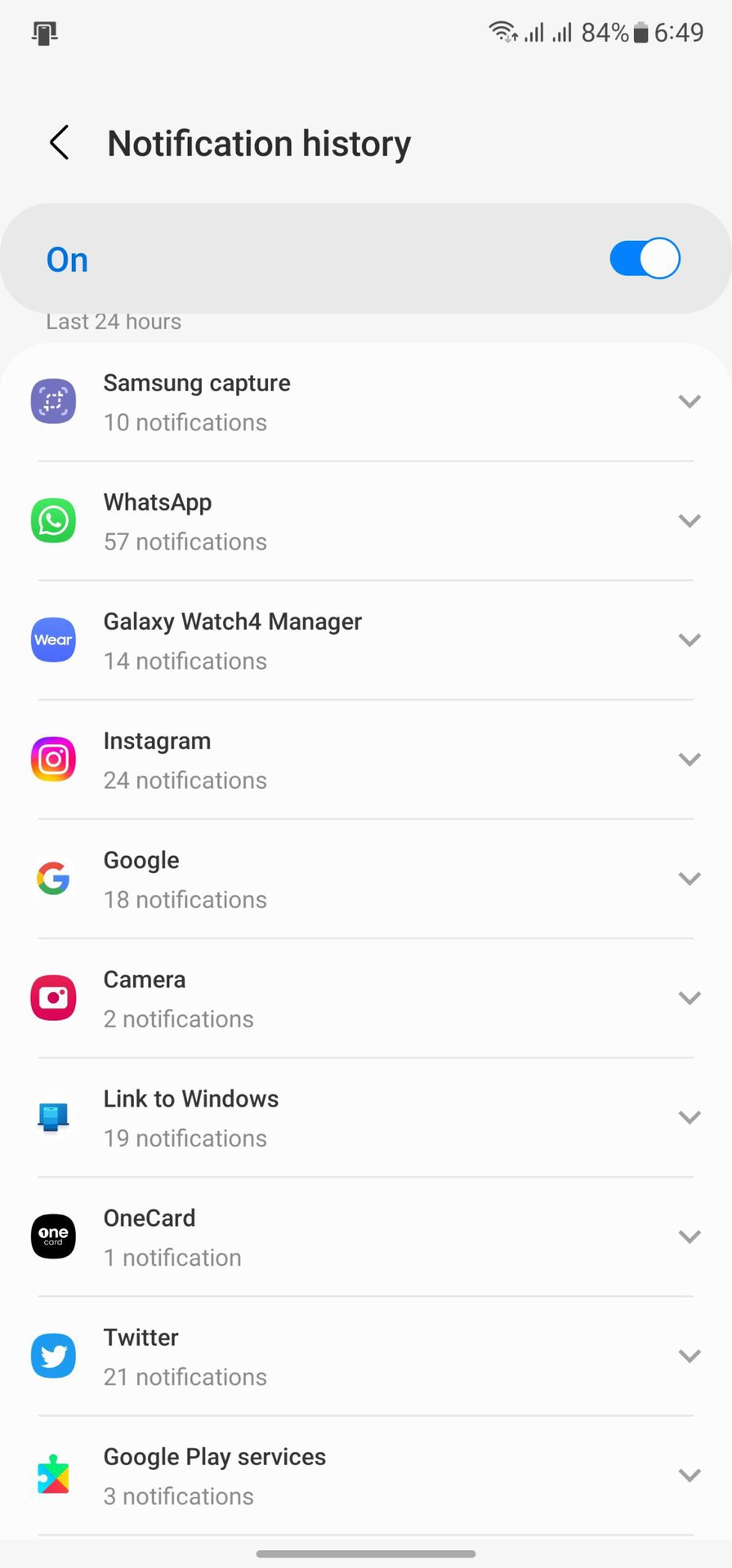Show WhatsApp's 57 notifications

689,521
